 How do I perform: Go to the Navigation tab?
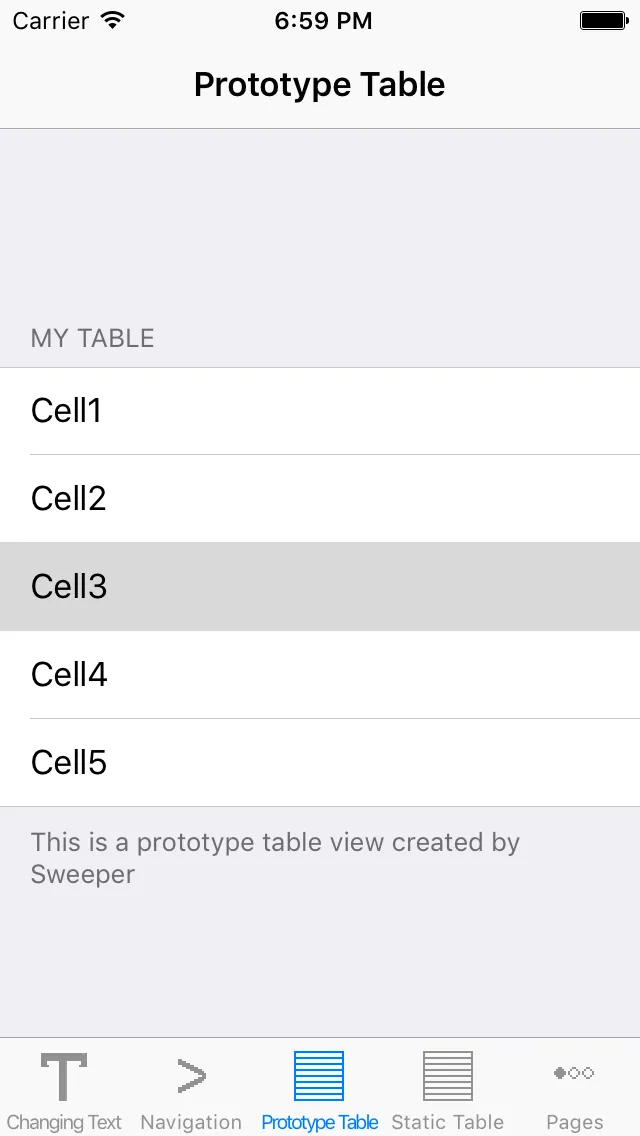191,1090
